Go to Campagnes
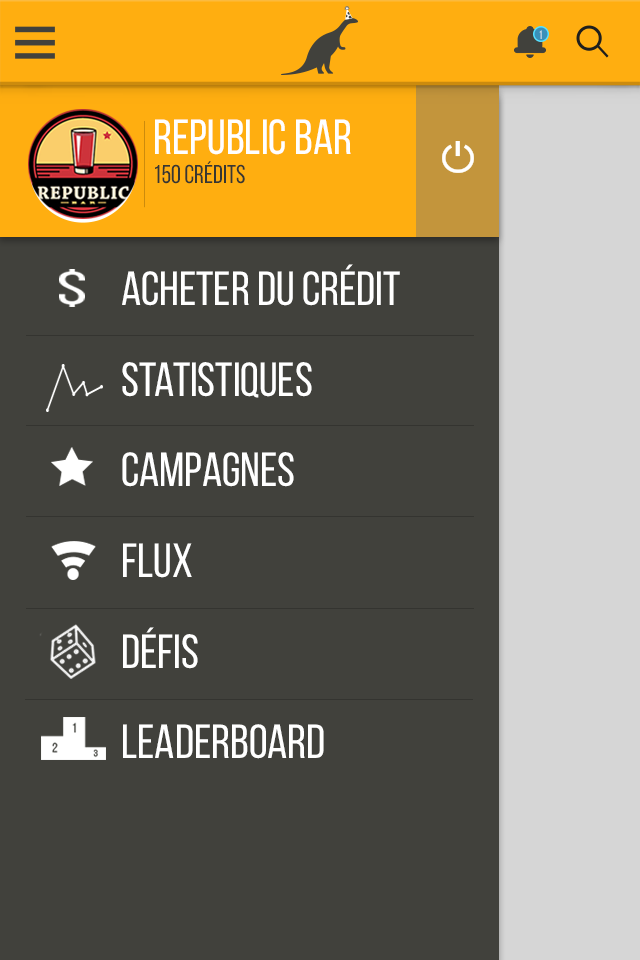640x960 pixels. pyautogui.click(x=250, y=470)
